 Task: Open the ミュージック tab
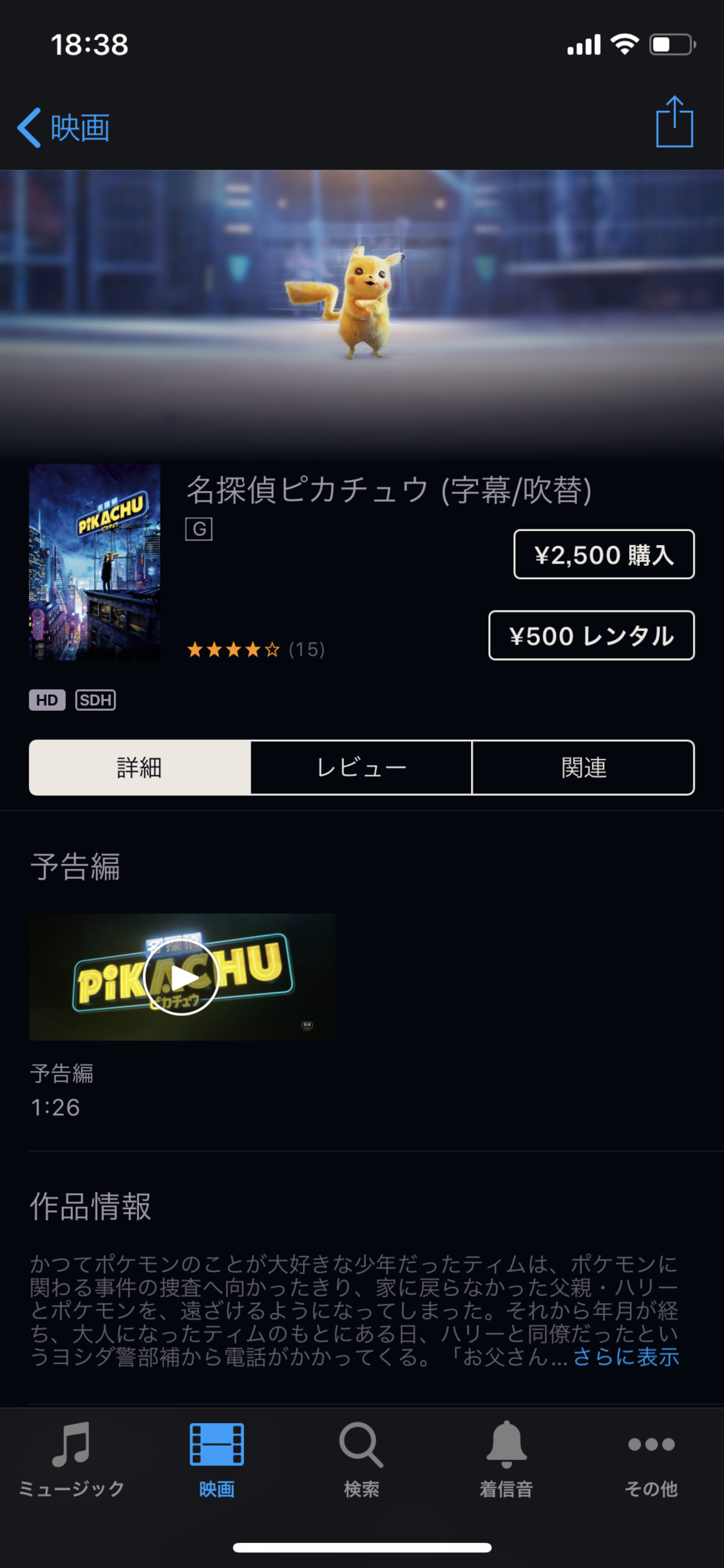click(x=72, y=1460)
